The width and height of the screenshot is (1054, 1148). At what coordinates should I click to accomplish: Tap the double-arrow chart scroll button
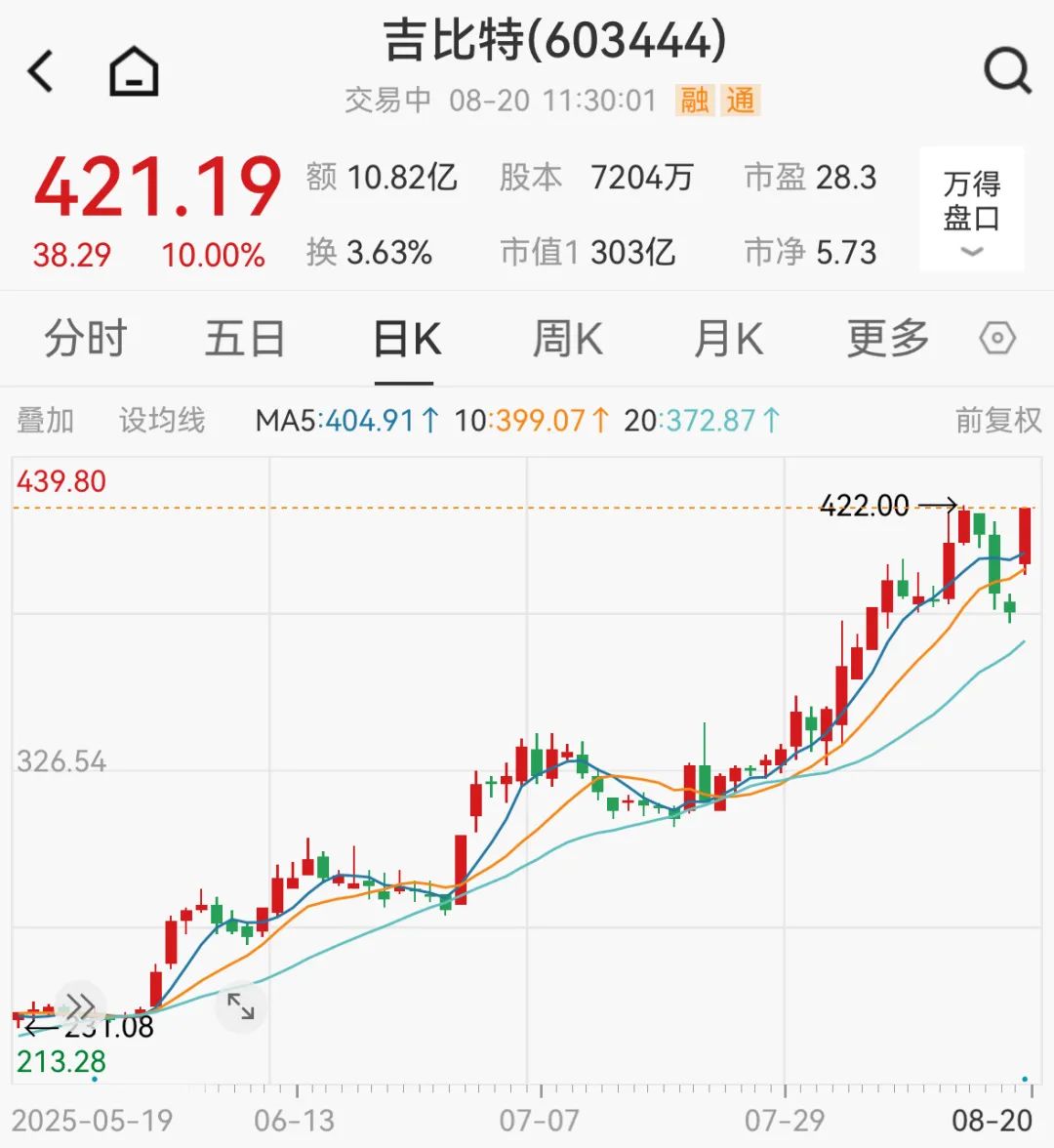pyautogui.click(x=80, y=1006)
